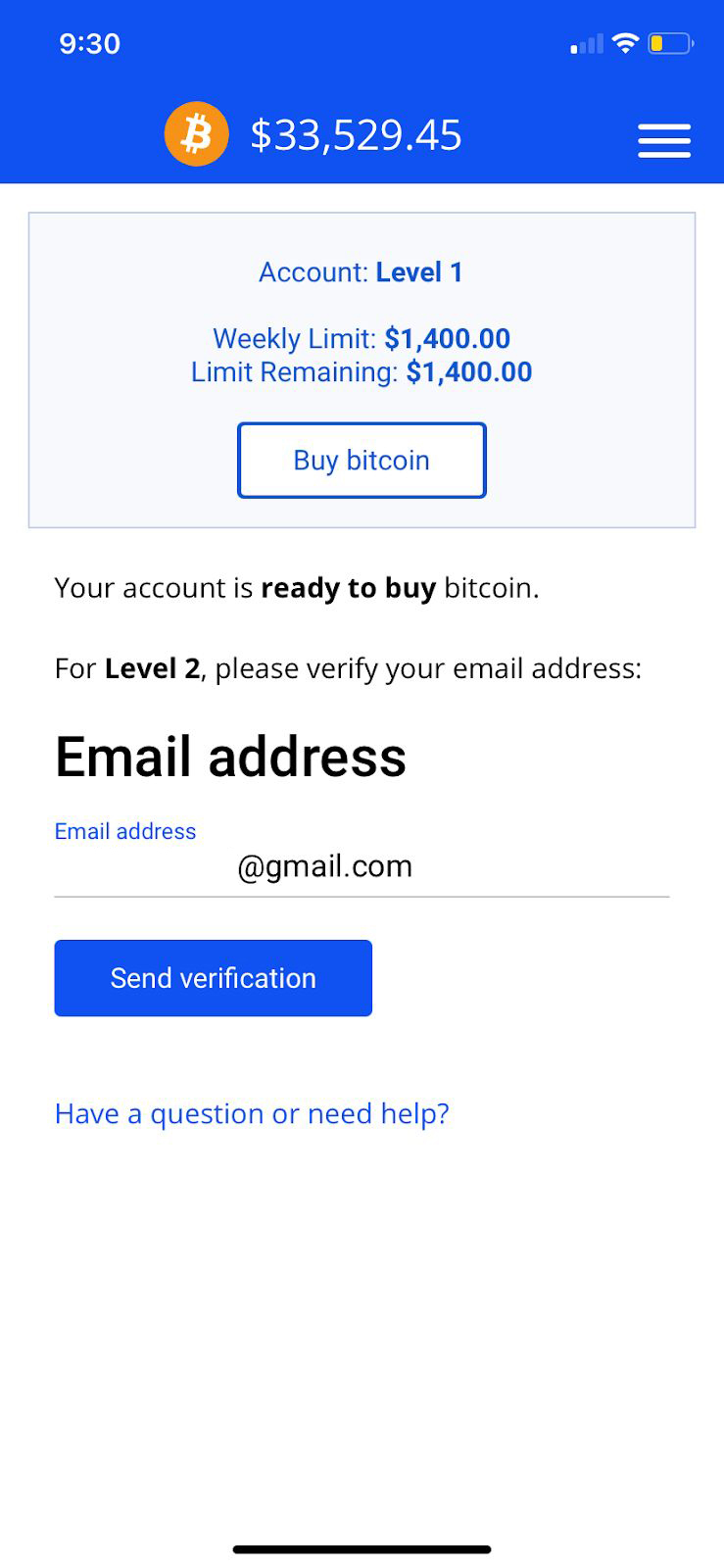Tap the Buy bitcoin button

coord(362,461)
